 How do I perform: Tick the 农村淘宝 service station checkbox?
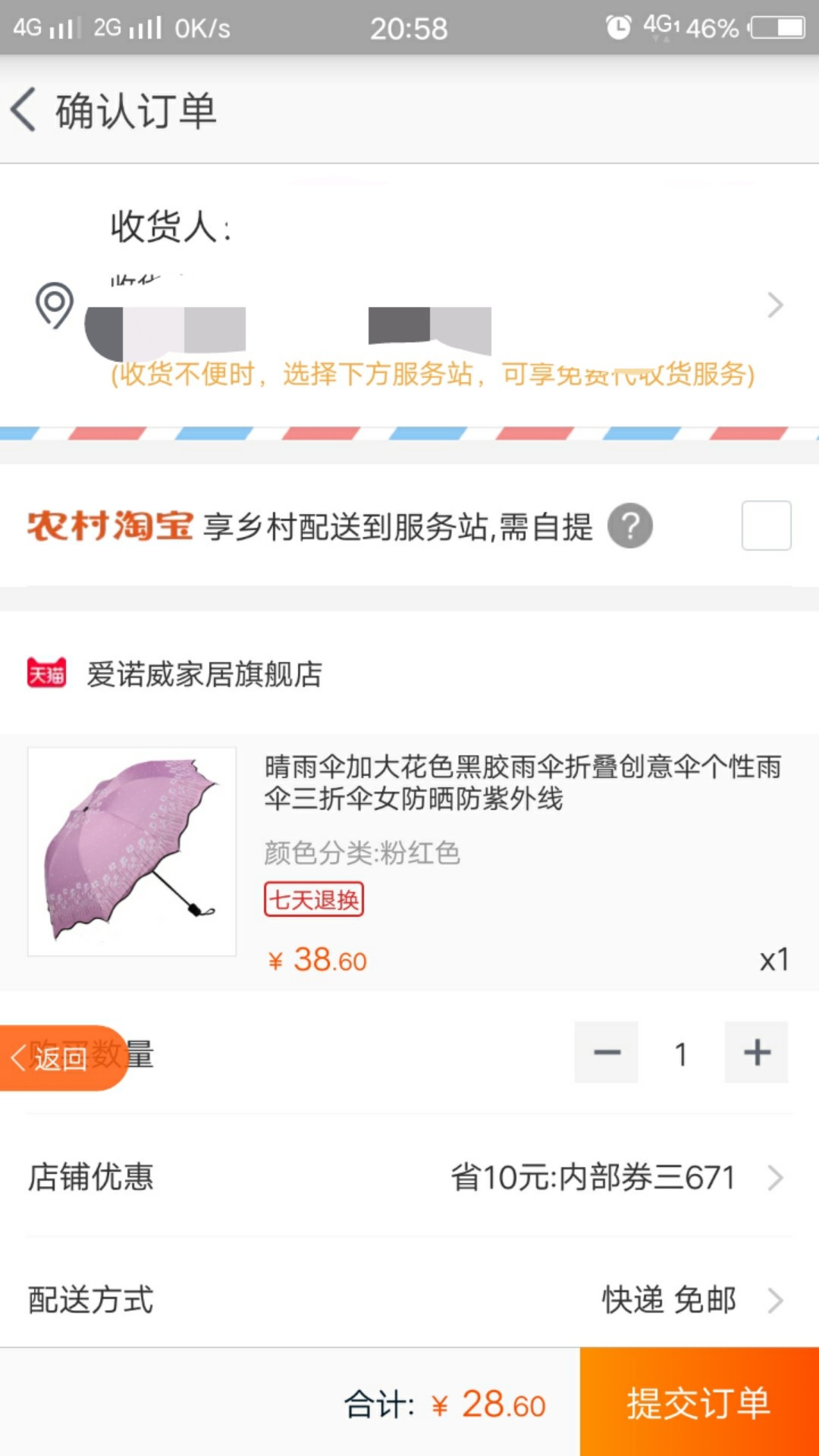click(x=766, y=526)
